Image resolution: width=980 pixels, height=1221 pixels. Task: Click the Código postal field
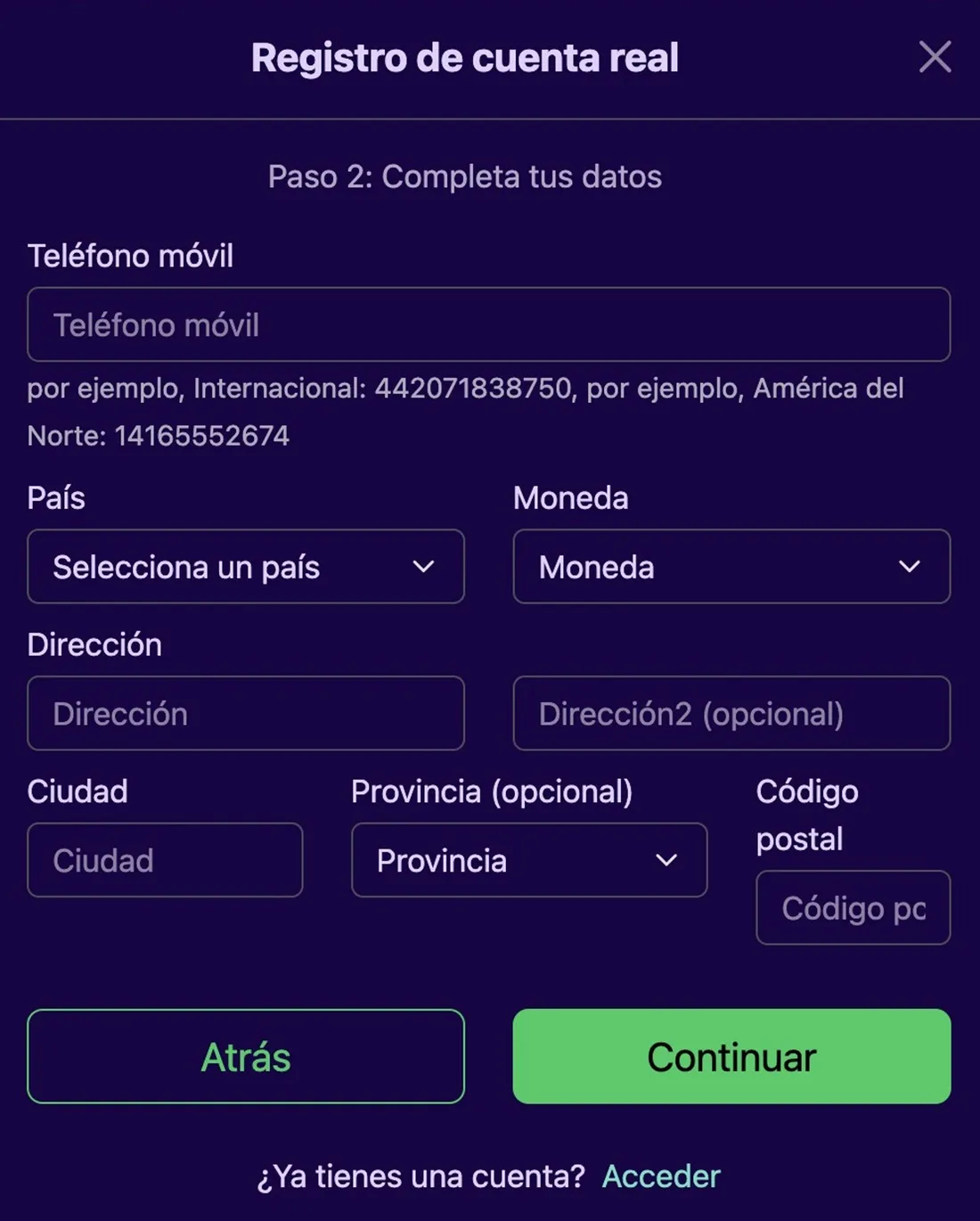coord(852,908)
